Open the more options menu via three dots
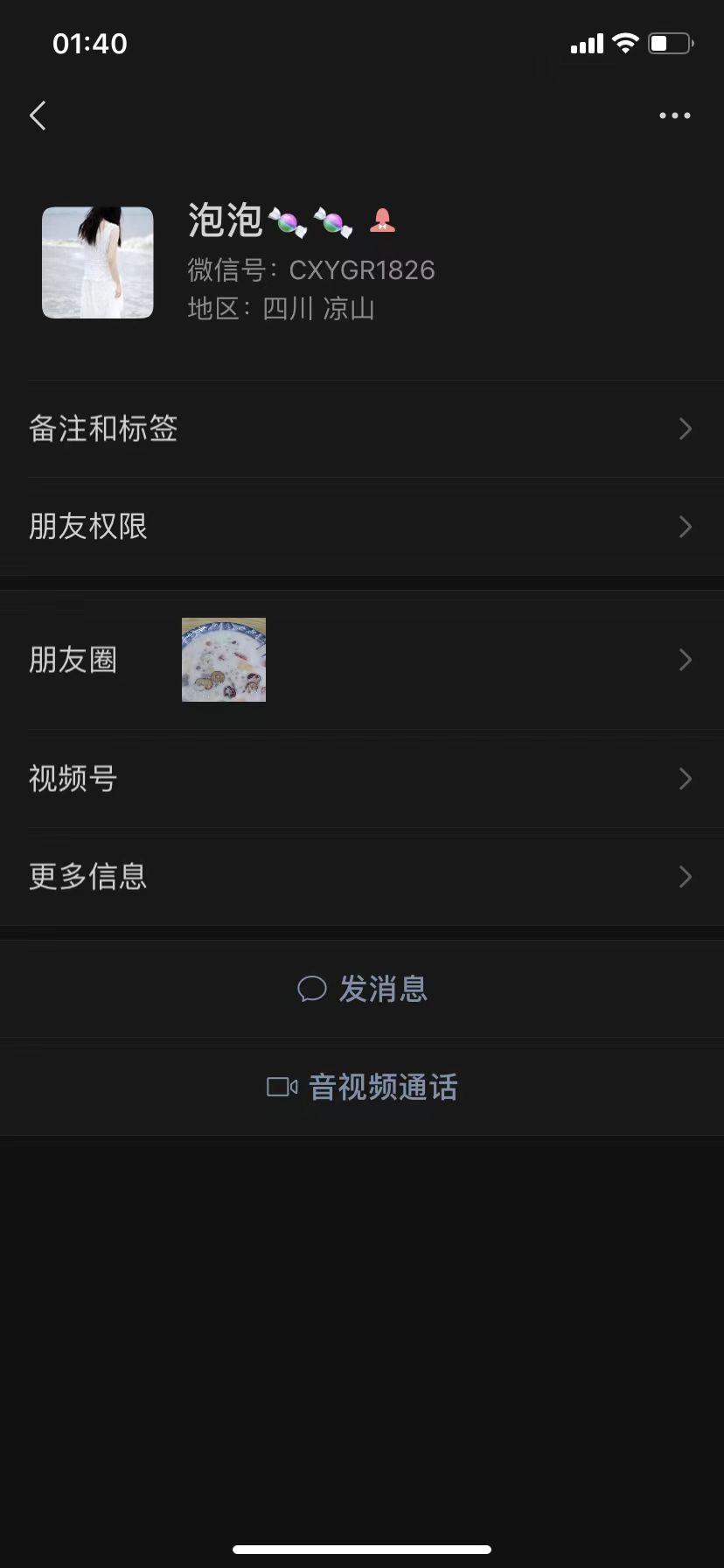Viewport: 724px width, 1568px height. click(x=673, y=115)
